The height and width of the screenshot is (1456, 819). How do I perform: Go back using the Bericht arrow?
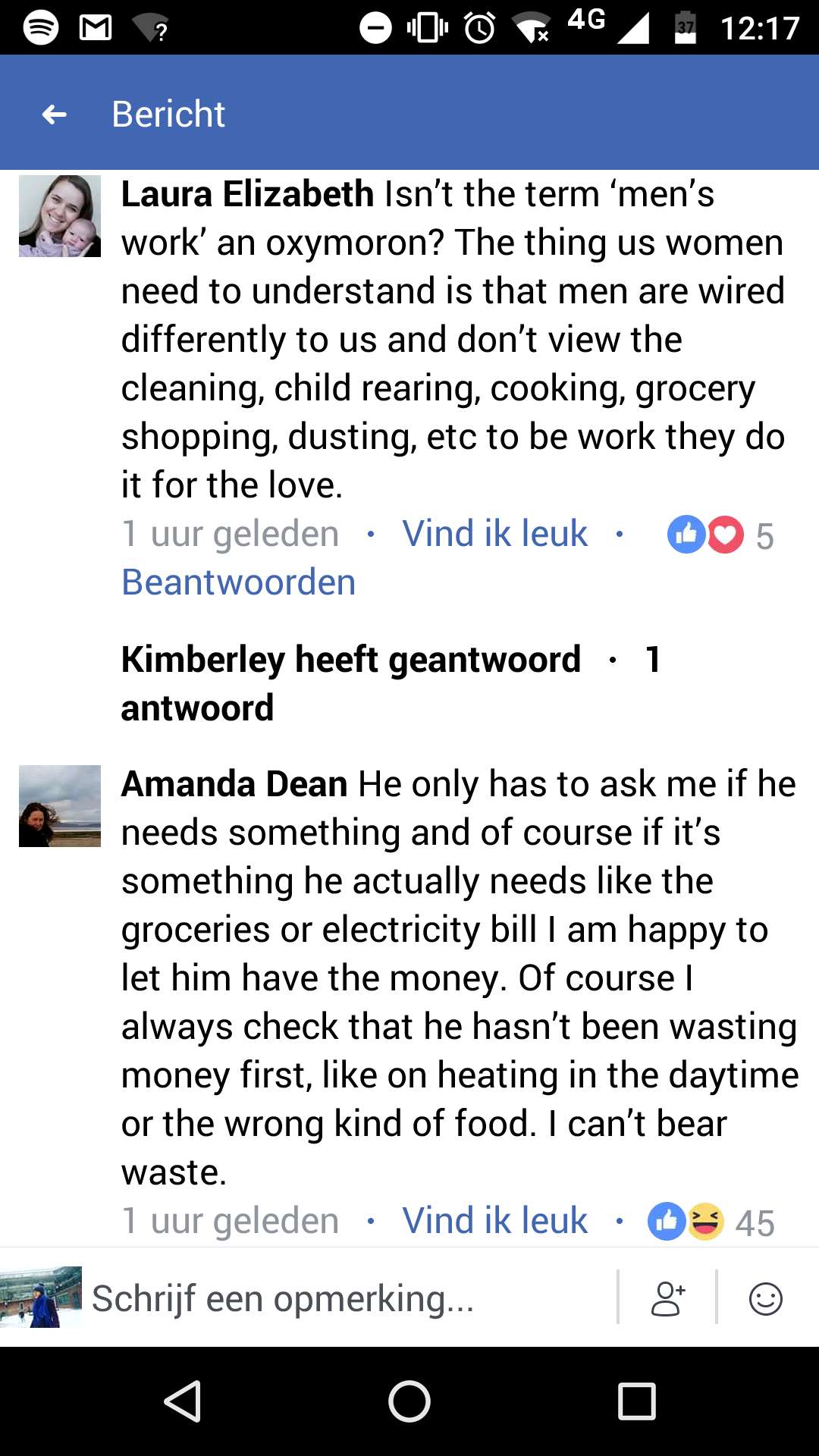pos(55,115)
